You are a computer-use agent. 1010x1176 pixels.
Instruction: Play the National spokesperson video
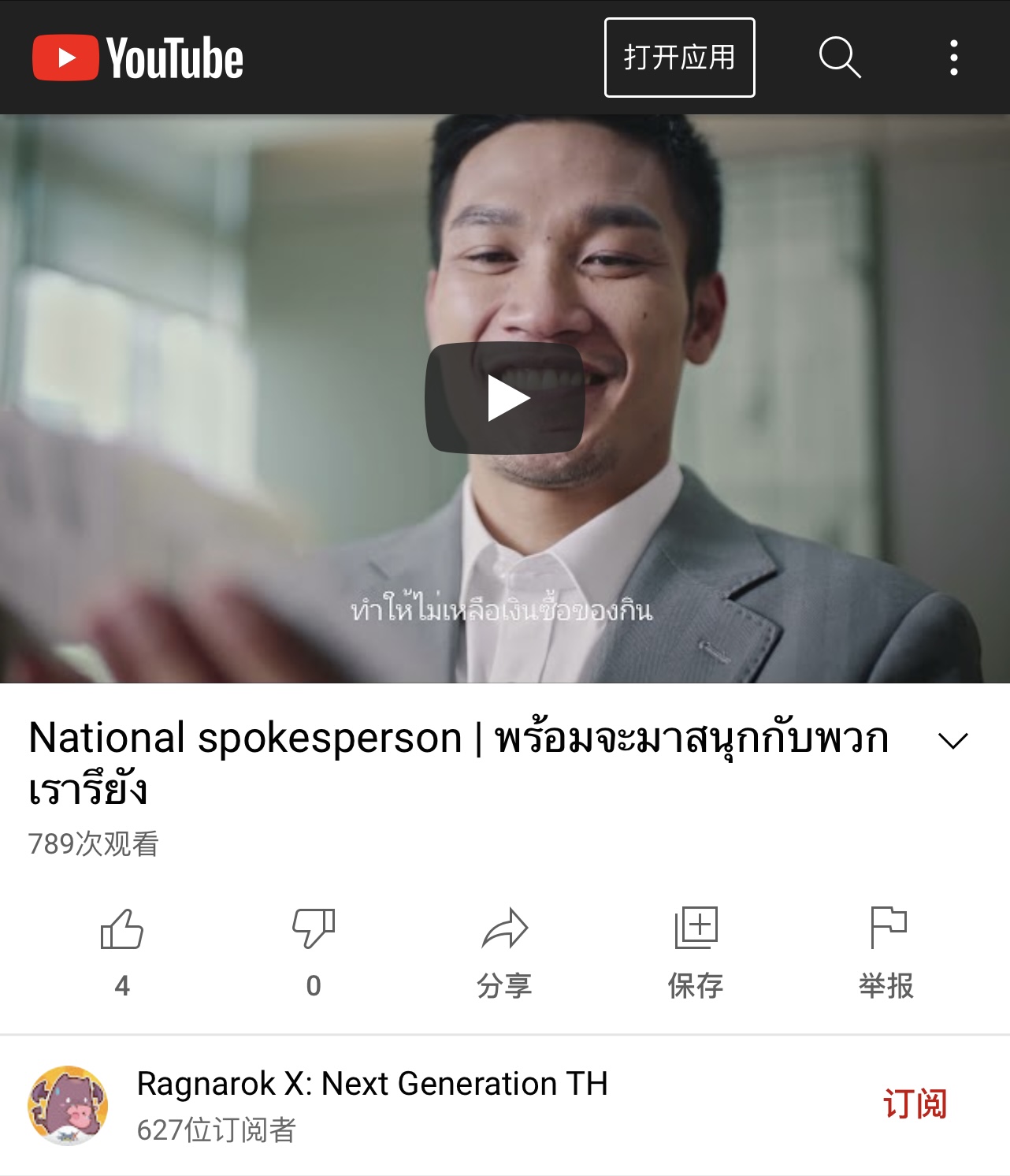[505, 398]
